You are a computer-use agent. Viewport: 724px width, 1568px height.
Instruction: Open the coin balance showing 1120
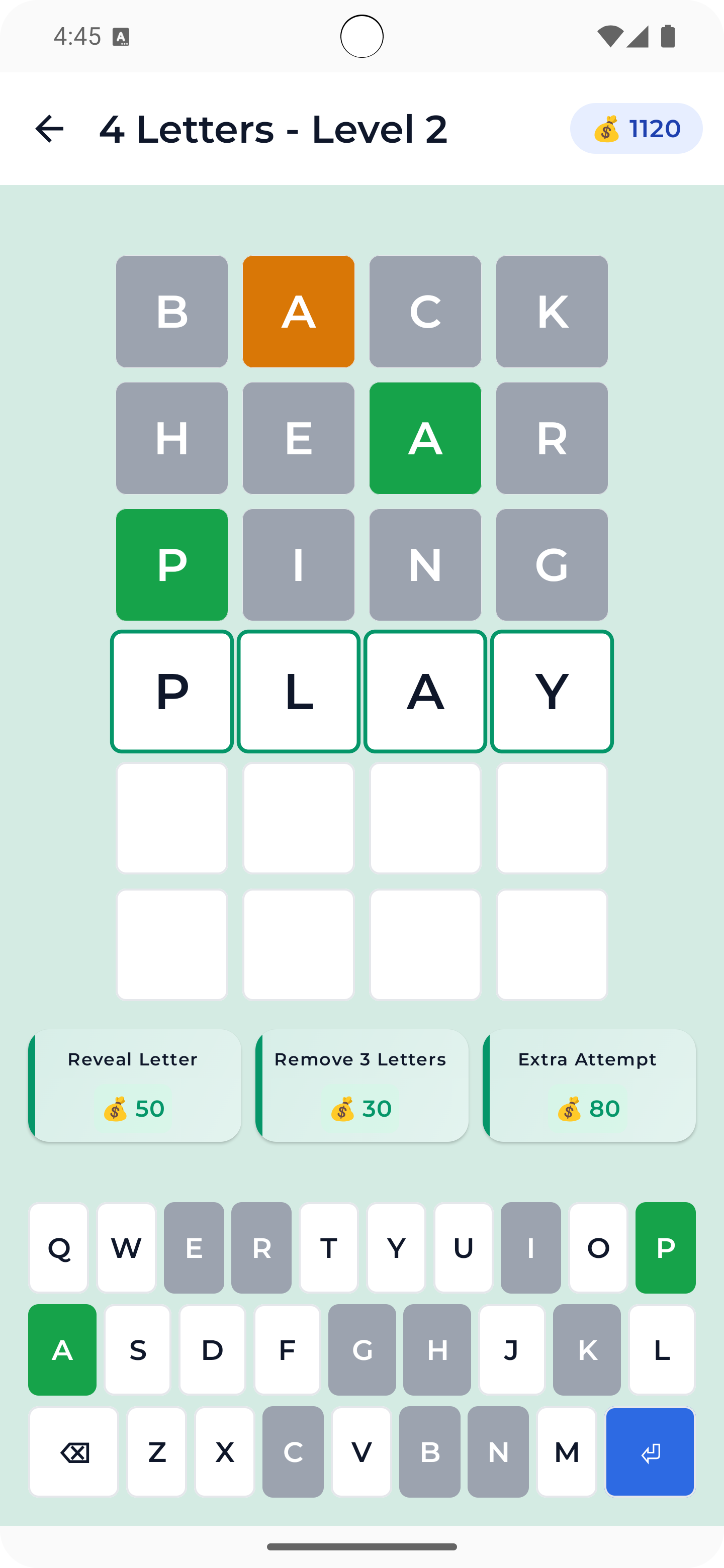[x=636, y=129]
